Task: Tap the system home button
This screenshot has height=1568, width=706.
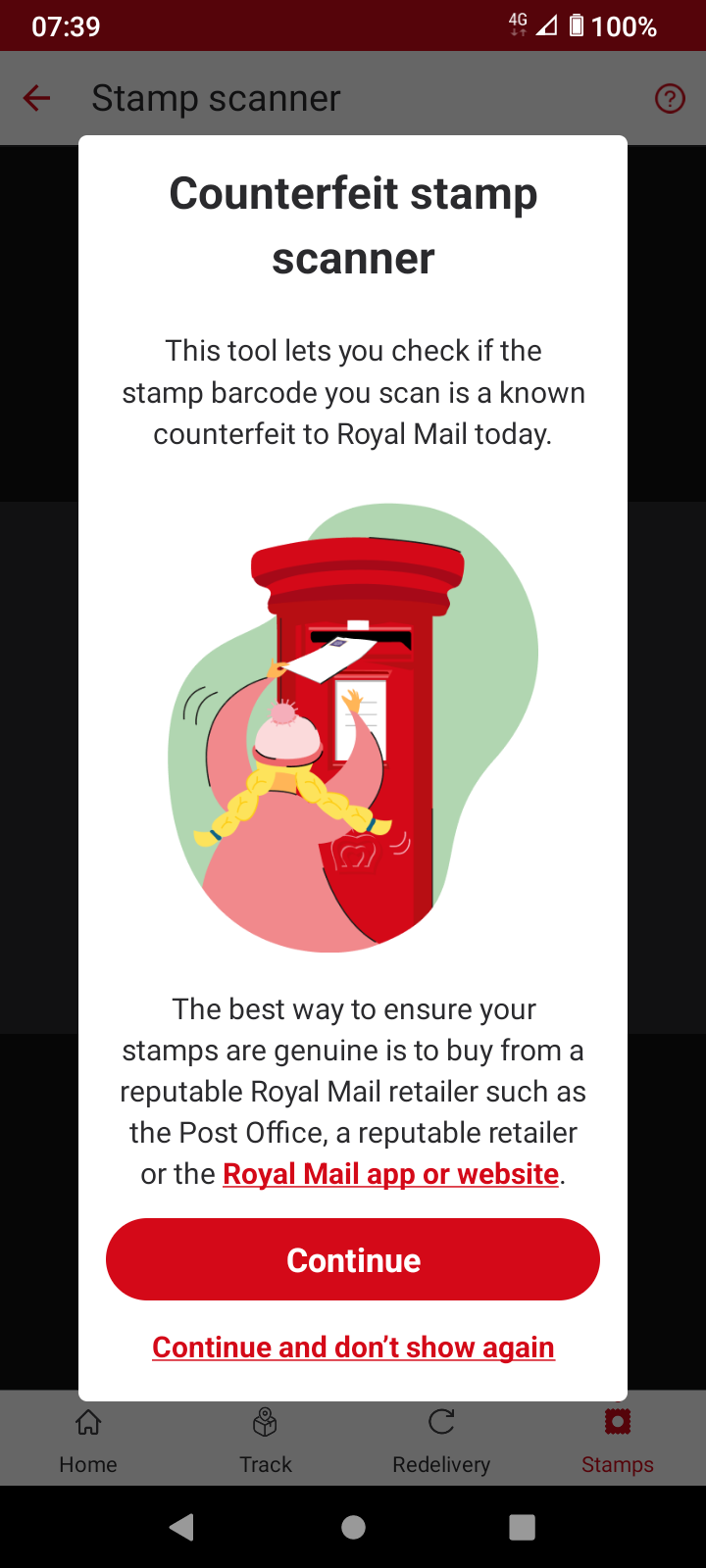Action: [x=353, y=1527]
